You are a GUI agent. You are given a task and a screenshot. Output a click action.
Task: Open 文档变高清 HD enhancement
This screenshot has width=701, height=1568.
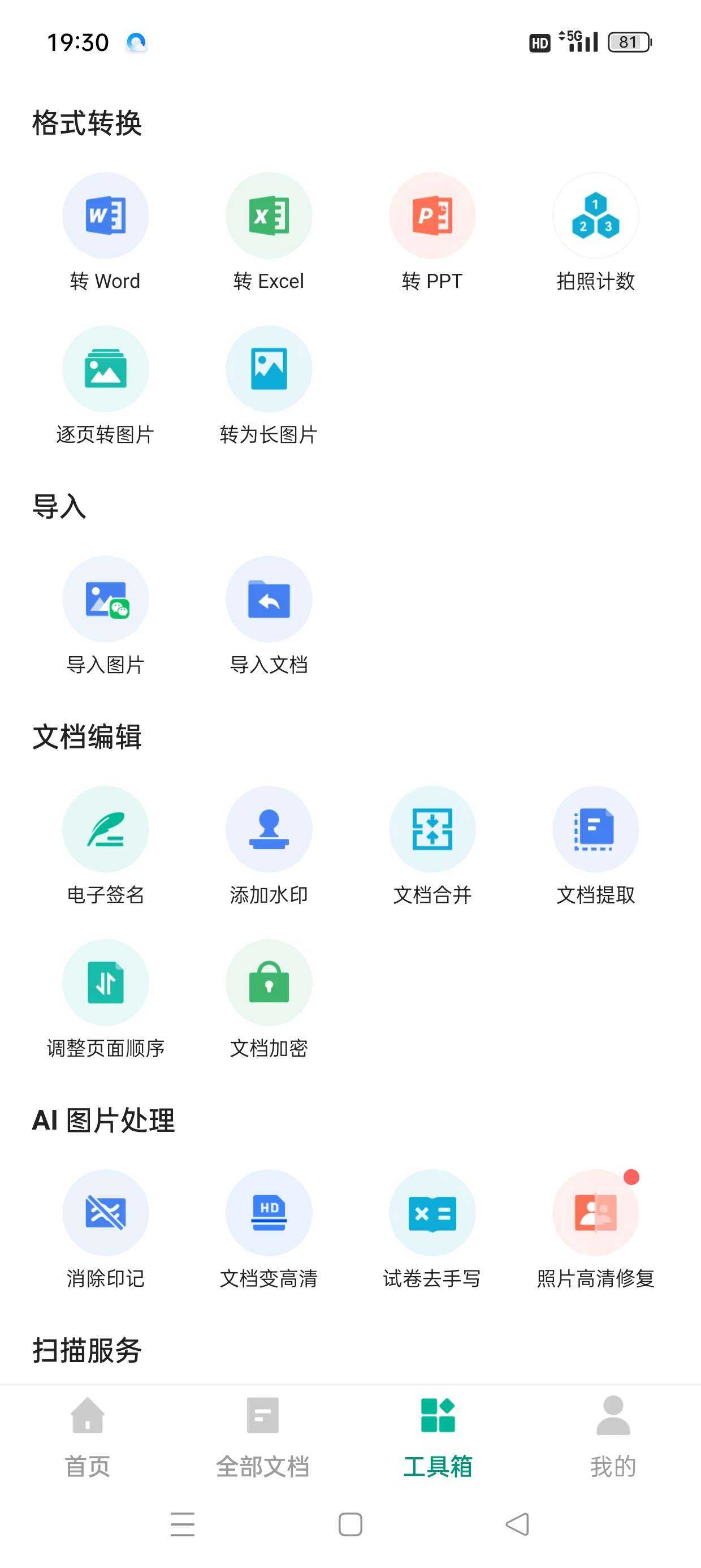(x=269, y=1213)
